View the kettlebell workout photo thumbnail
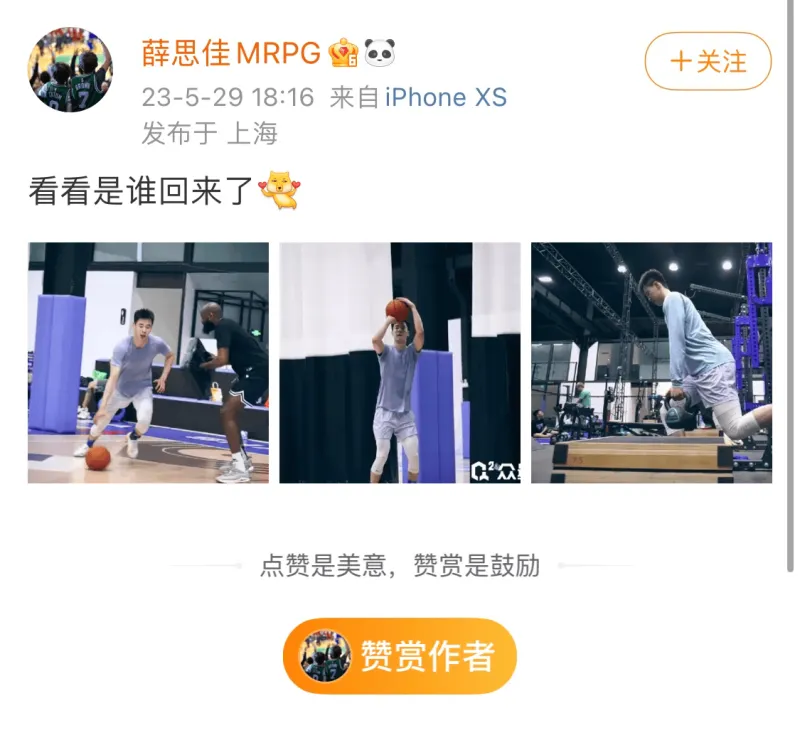 651,363
